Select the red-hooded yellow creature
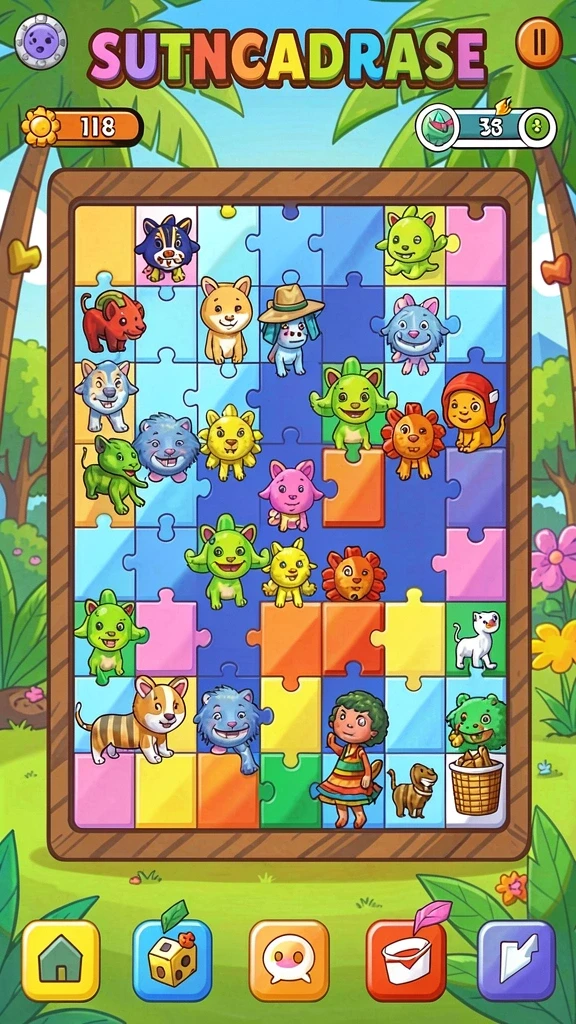The width and height of the screenshot is (576, 1024). point(473,412)
